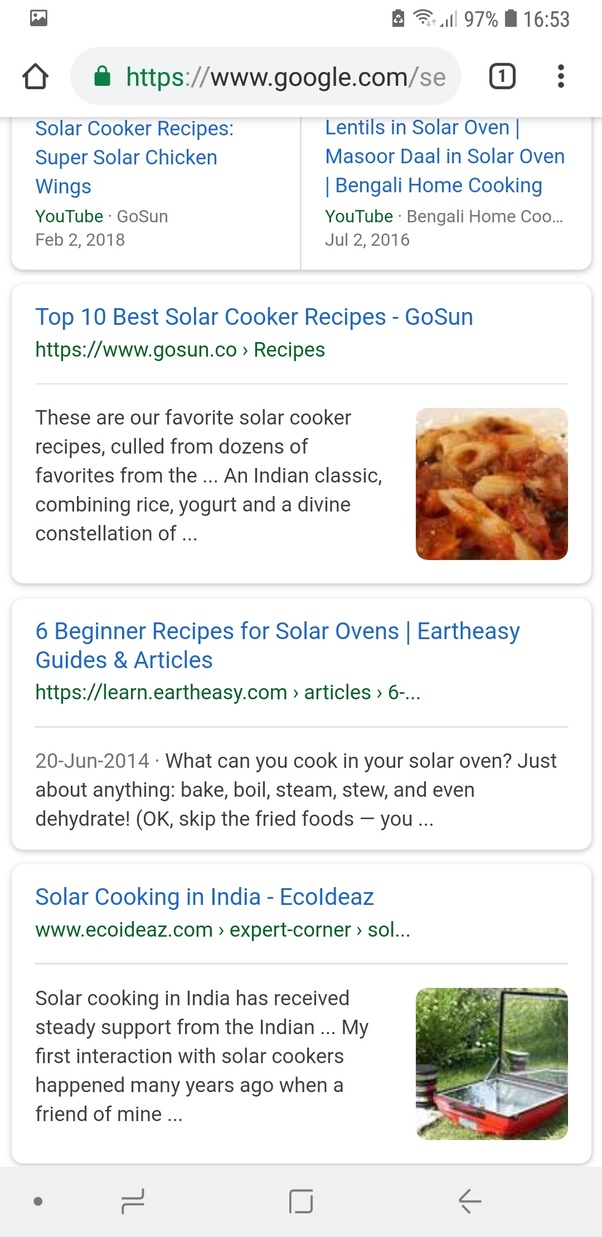The image size is (602, 1237).
Task: Tap the solar cooker thumbnail in the EcoIdeaz result
Action: tap(491, 1063)
